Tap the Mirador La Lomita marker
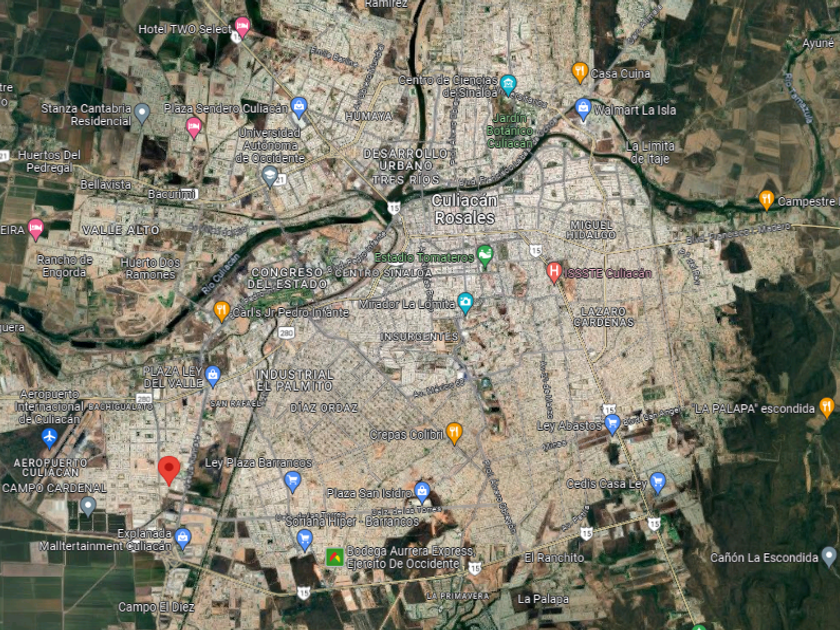This screenshot has height=630, width=840. (x=465, y=303)
